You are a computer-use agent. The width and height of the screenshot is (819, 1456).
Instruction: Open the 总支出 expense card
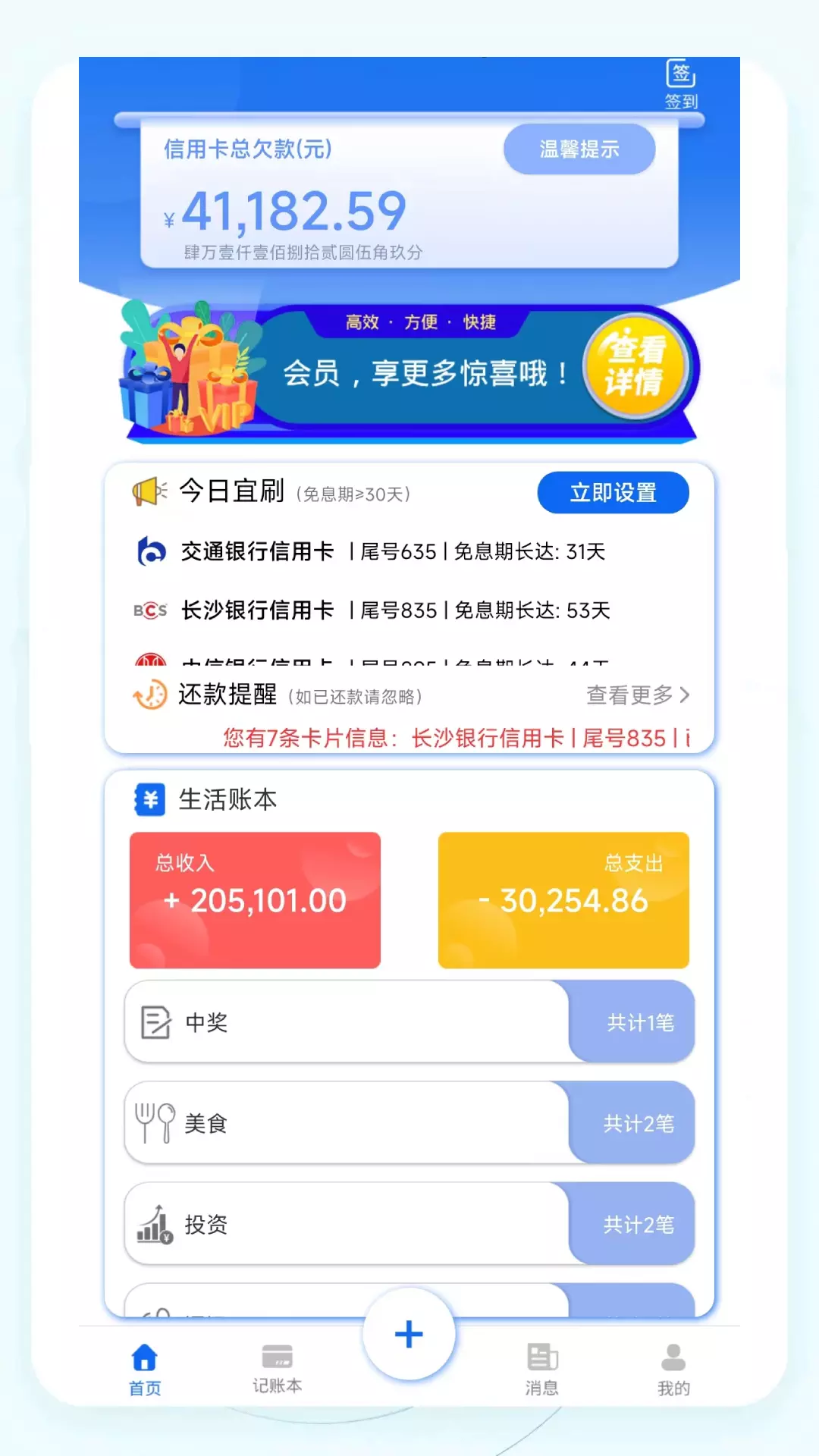[563, 900]
